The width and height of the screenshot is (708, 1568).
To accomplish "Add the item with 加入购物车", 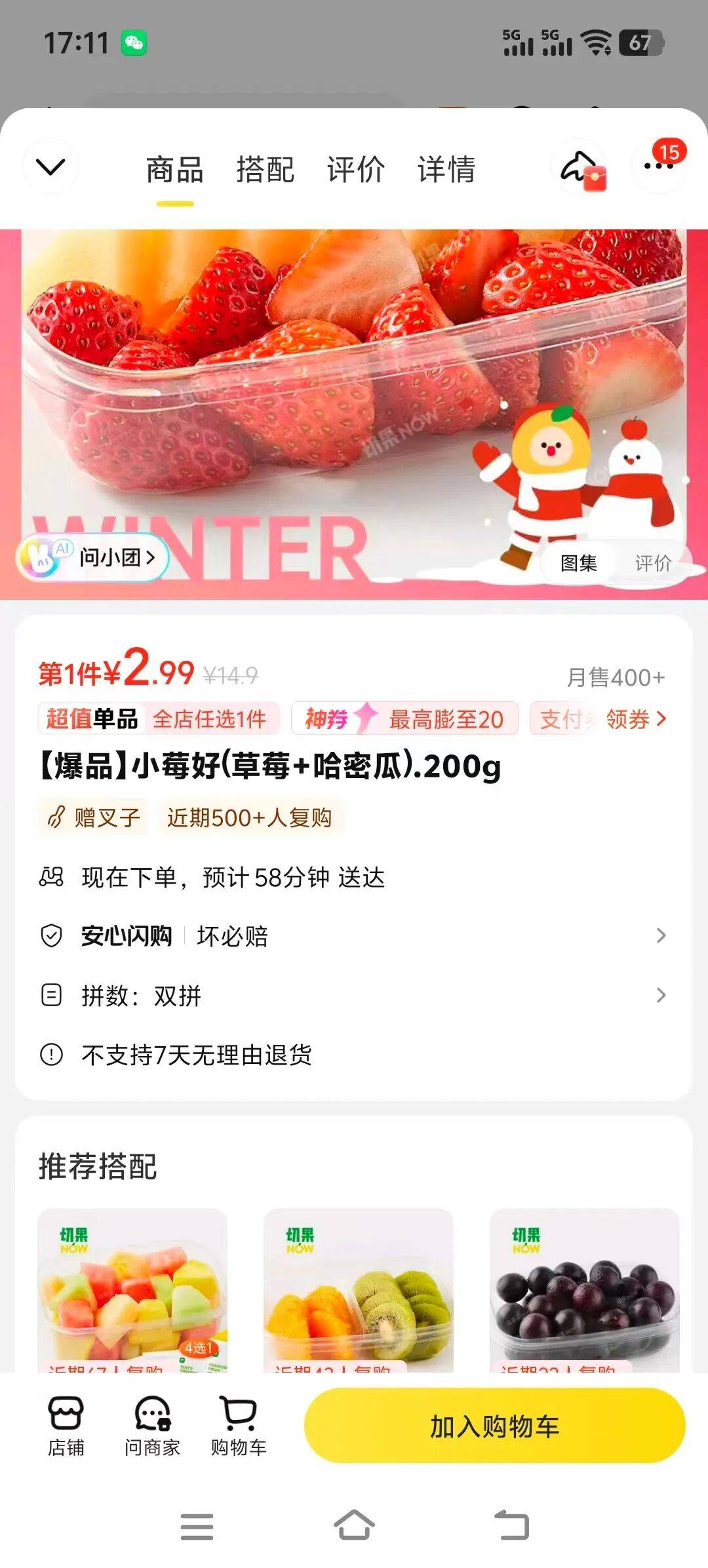I will coord(494,1426).
